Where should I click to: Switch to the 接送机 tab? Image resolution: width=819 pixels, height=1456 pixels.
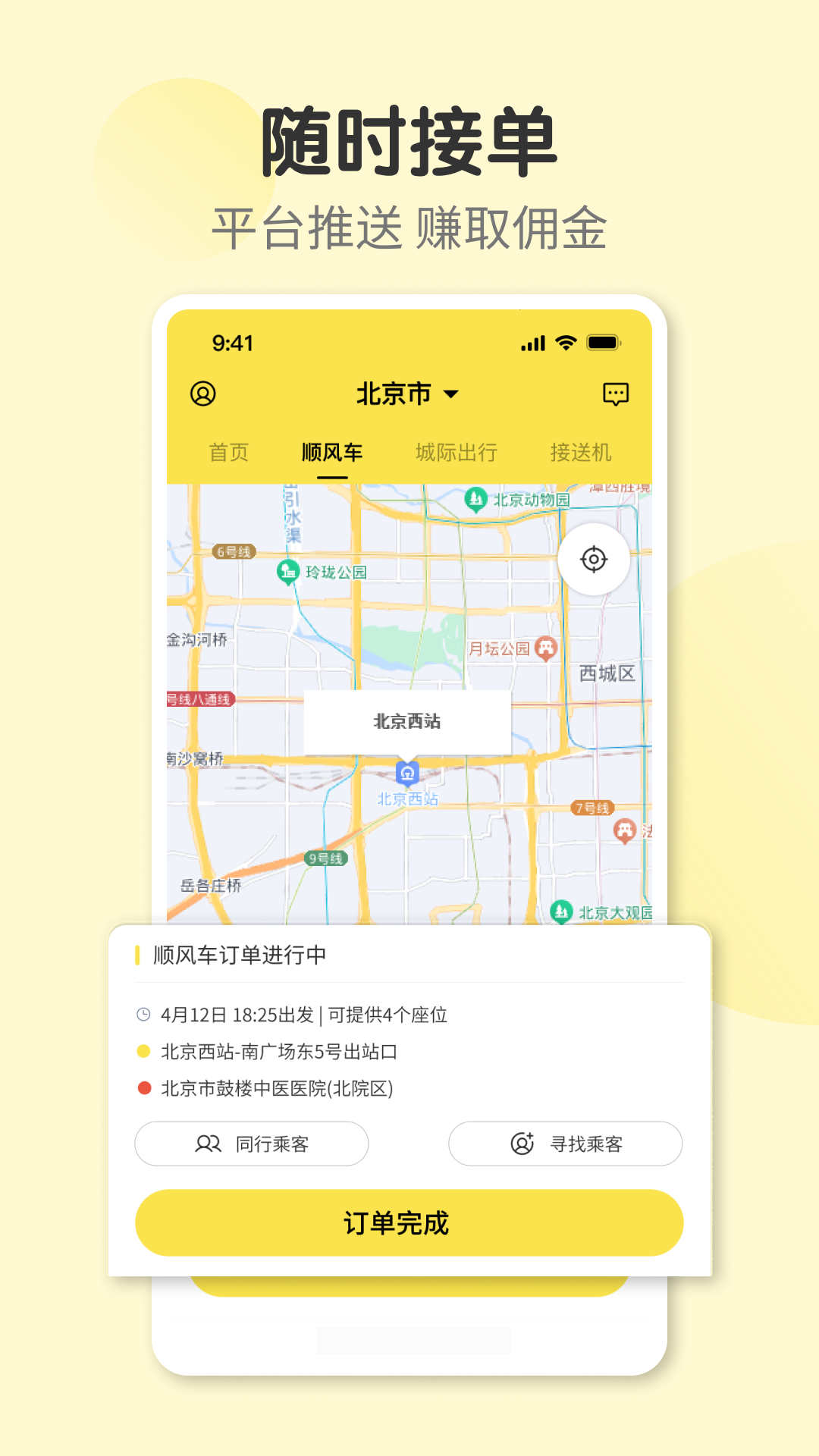[x=579, y=451]
